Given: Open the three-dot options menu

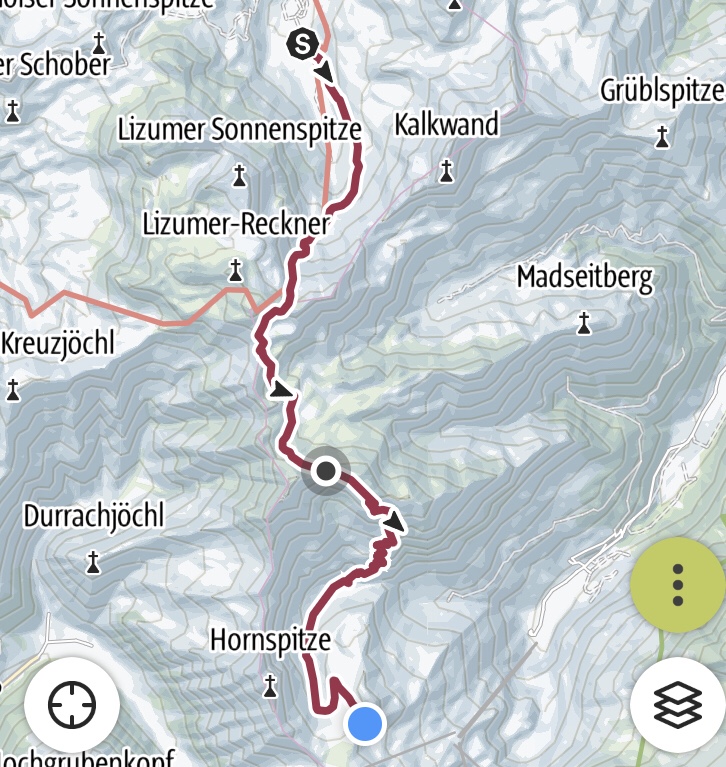Looking at the screenshot, I should [677, 584].
